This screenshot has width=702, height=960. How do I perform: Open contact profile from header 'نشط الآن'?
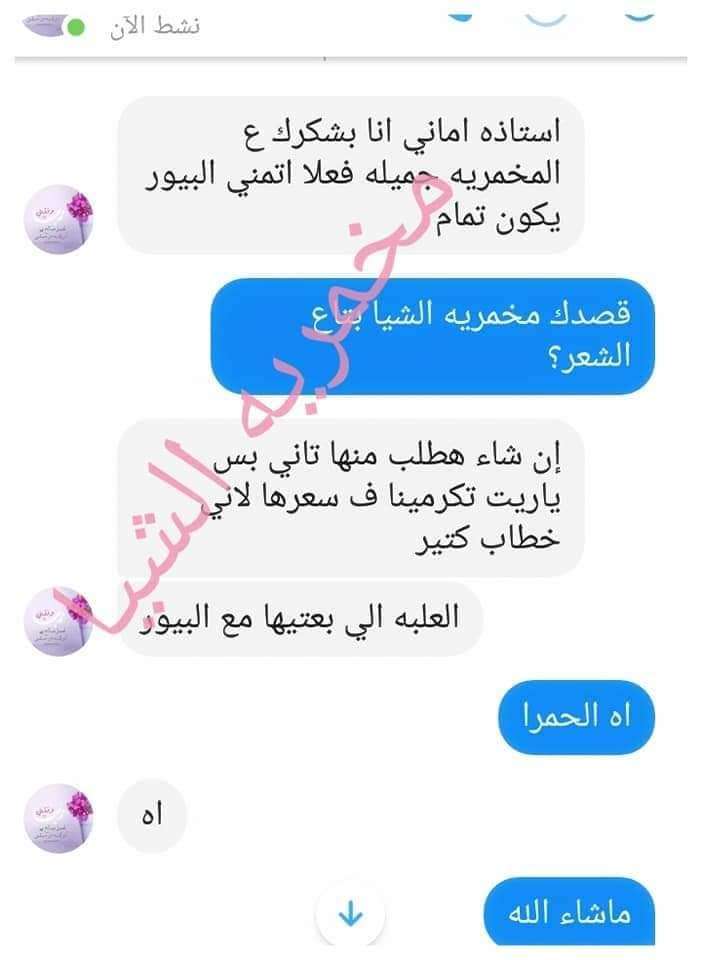(x=155, y=25)
